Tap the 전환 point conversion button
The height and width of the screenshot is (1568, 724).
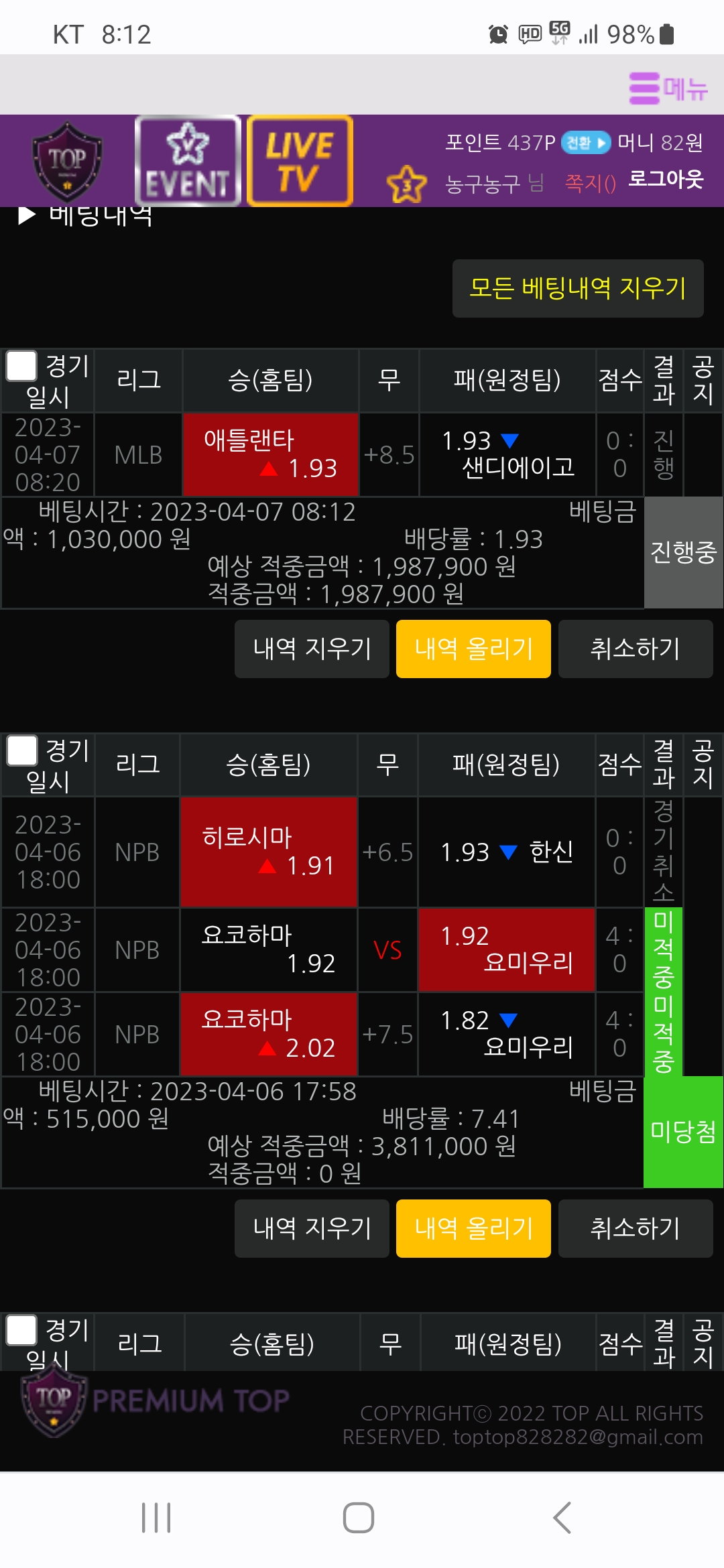tap(587, 143)
